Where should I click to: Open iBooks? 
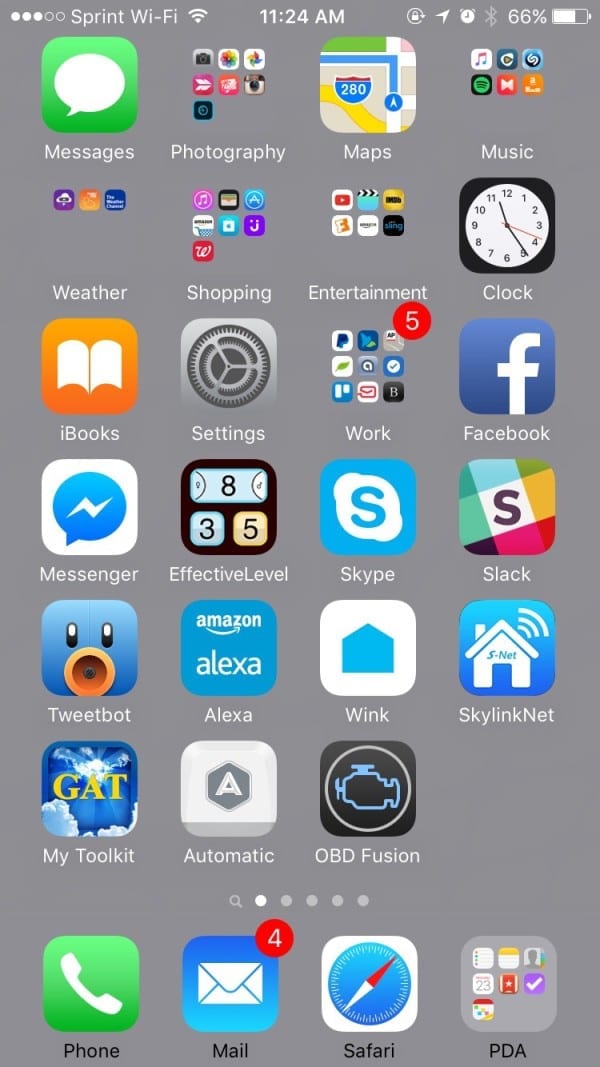tap(89, 367)
